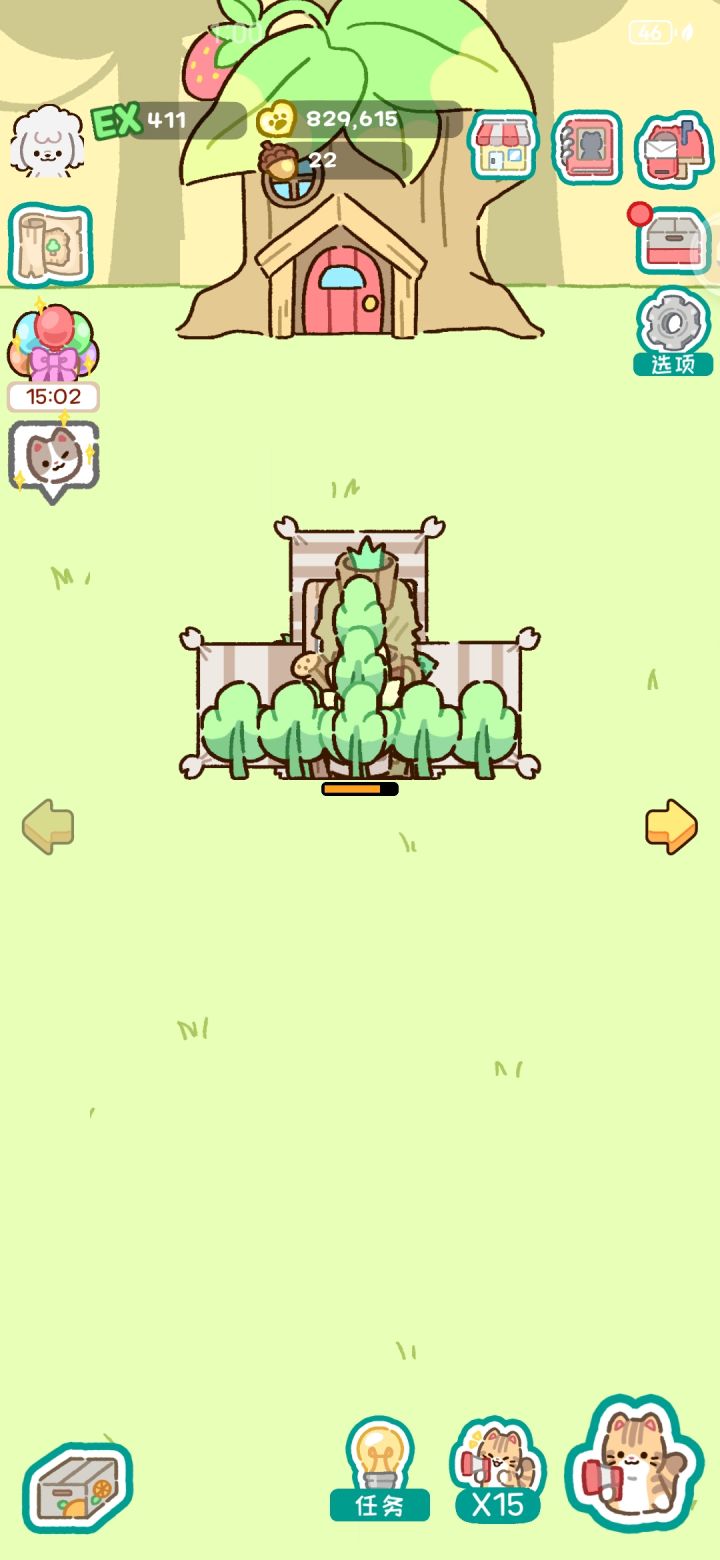The height and width of the screenshot is (1560, 720).
Task: Tap the orange progress bar under the building
Action: pyautogui.click(x=360, y=788)
